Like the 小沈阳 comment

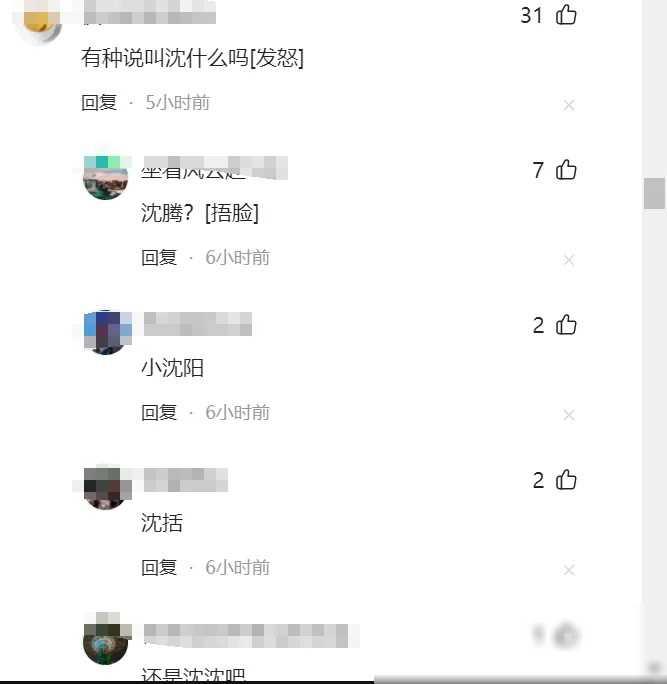pyautogui.click(x=566, y=325)
